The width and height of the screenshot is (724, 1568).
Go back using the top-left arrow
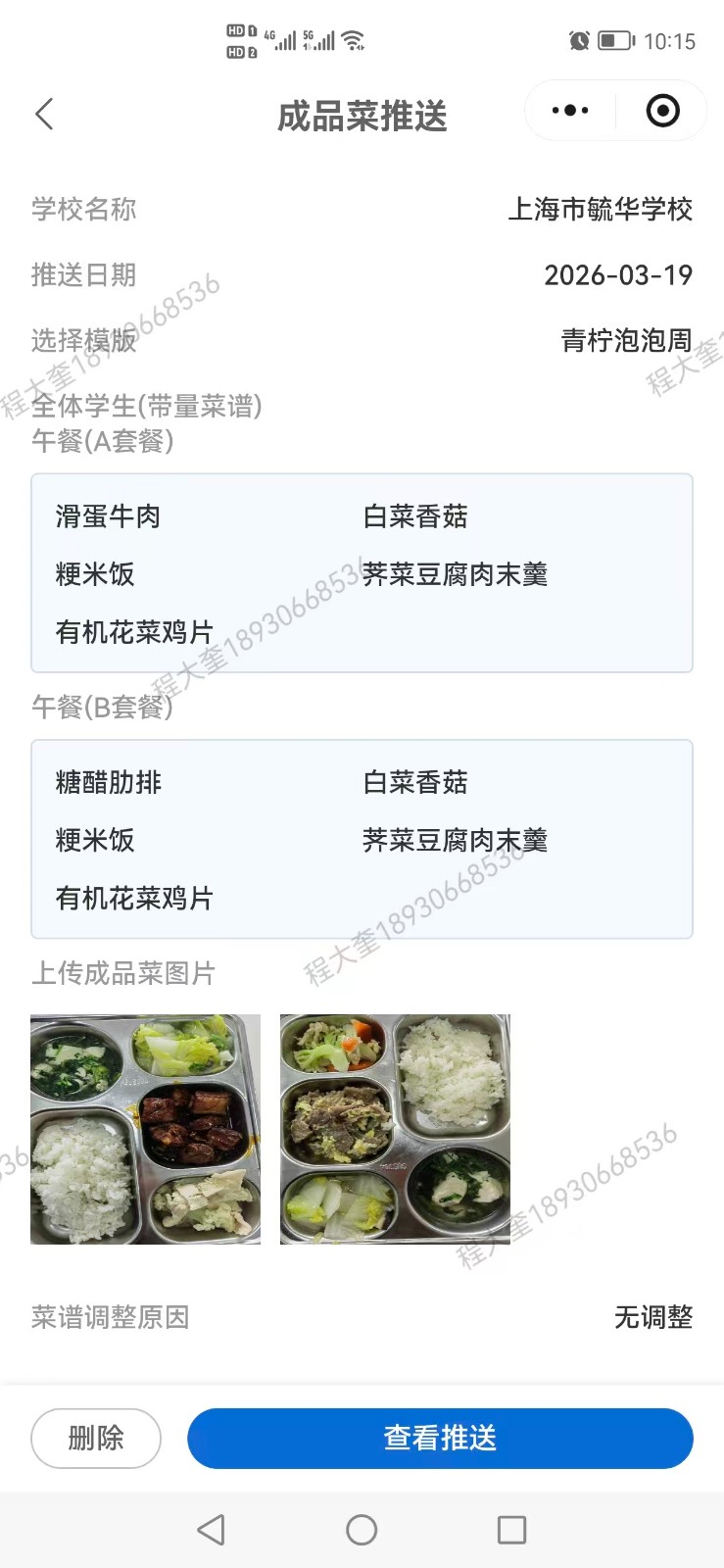pos(44,115)
